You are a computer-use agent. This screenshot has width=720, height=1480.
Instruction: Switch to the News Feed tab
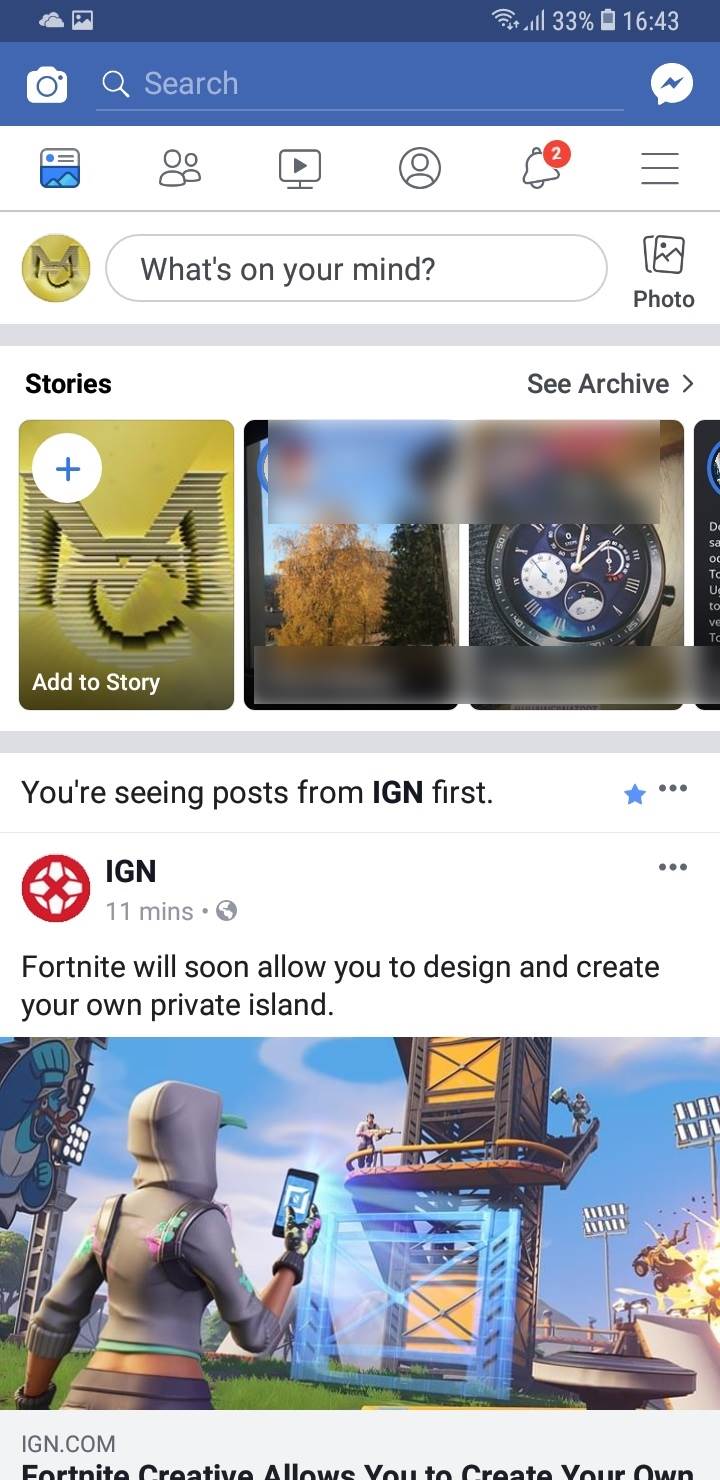click(x=60, y=168)
